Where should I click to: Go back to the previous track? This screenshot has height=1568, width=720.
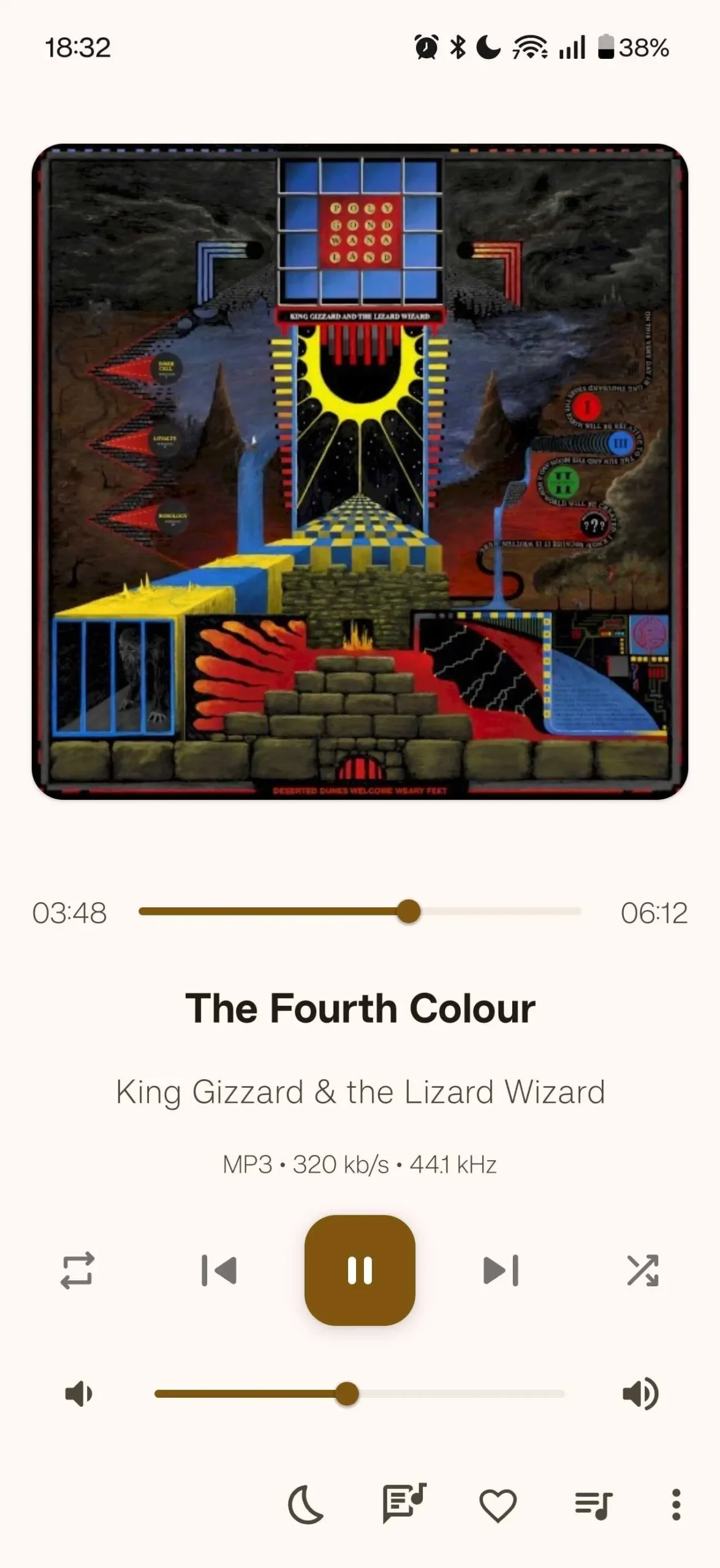pyautogui.click(x=219, y=1270)
